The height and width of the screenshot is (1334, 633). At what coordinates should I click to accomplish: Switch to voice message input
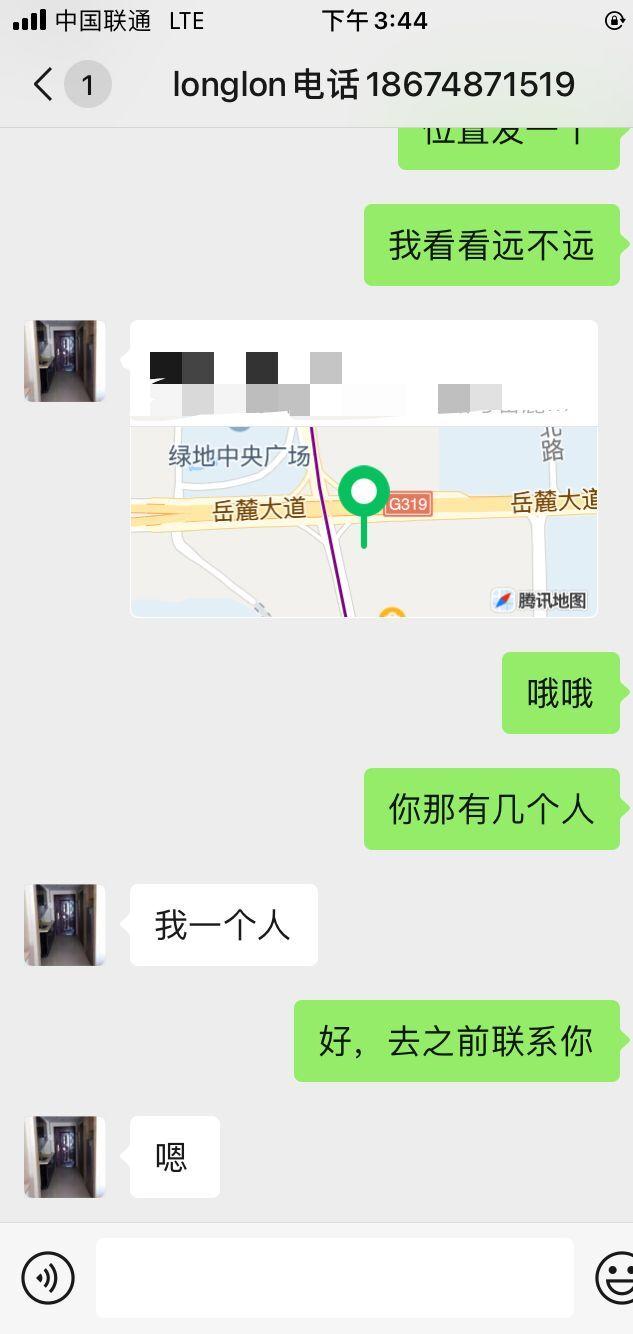pyautogui.click(x=48, y=1277)
